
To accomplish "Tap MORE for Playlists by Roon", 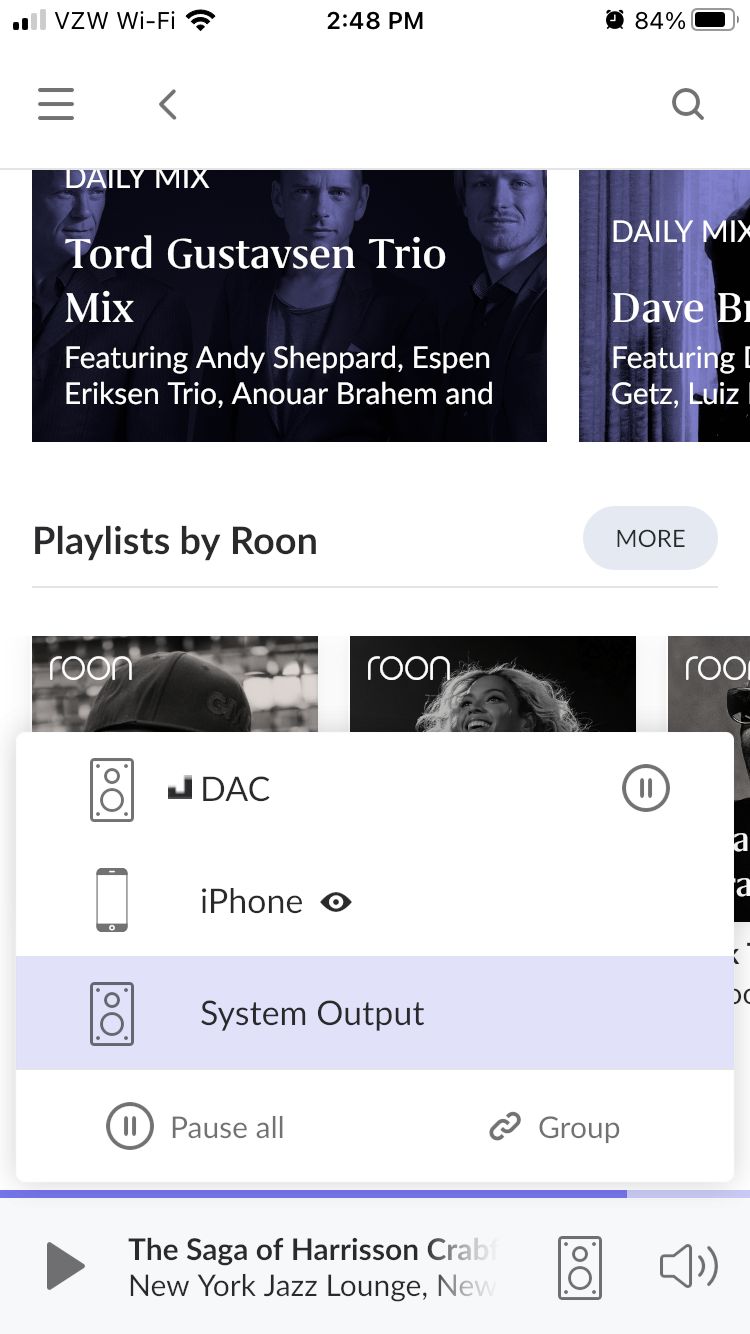I will click(x=650, y=538).
